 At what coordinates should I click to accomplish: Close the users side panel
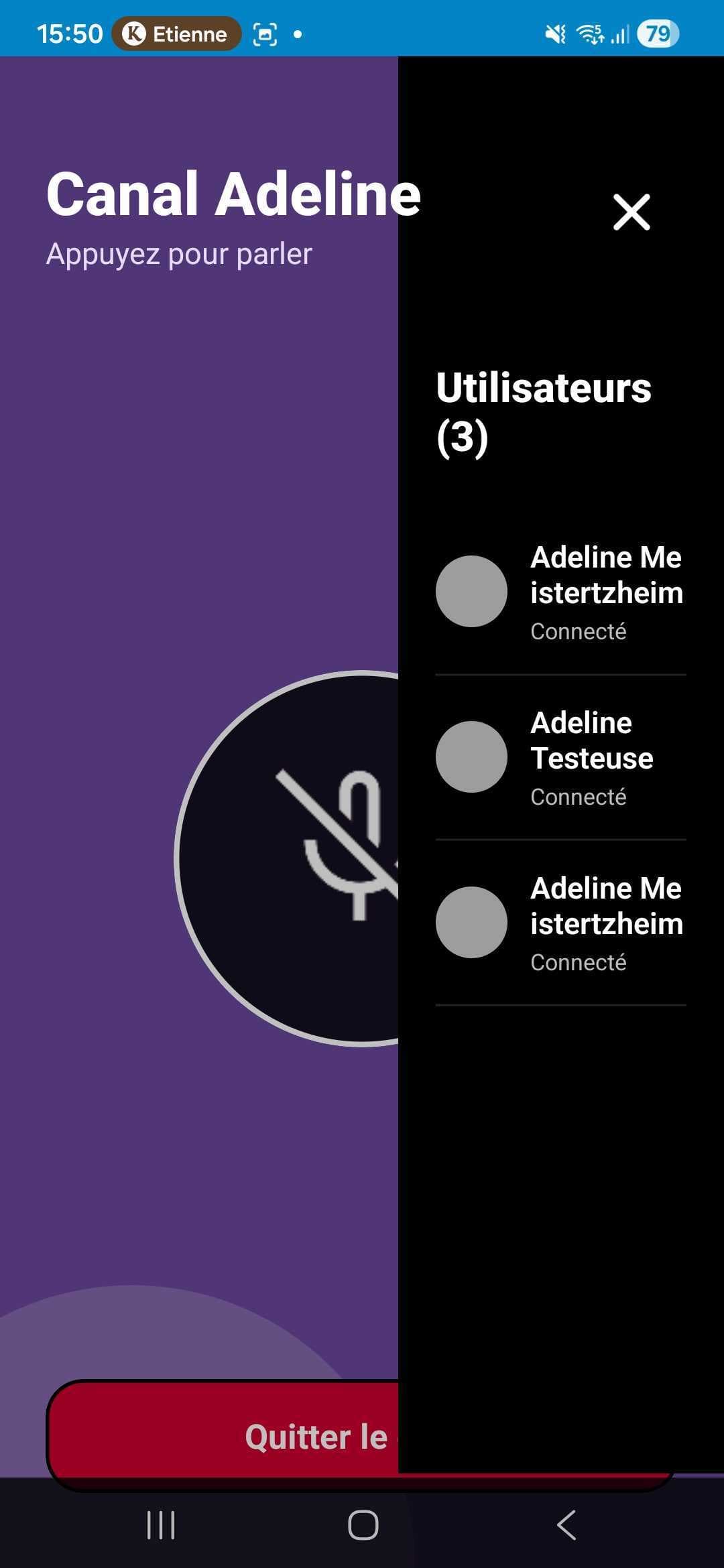point(631,212)
